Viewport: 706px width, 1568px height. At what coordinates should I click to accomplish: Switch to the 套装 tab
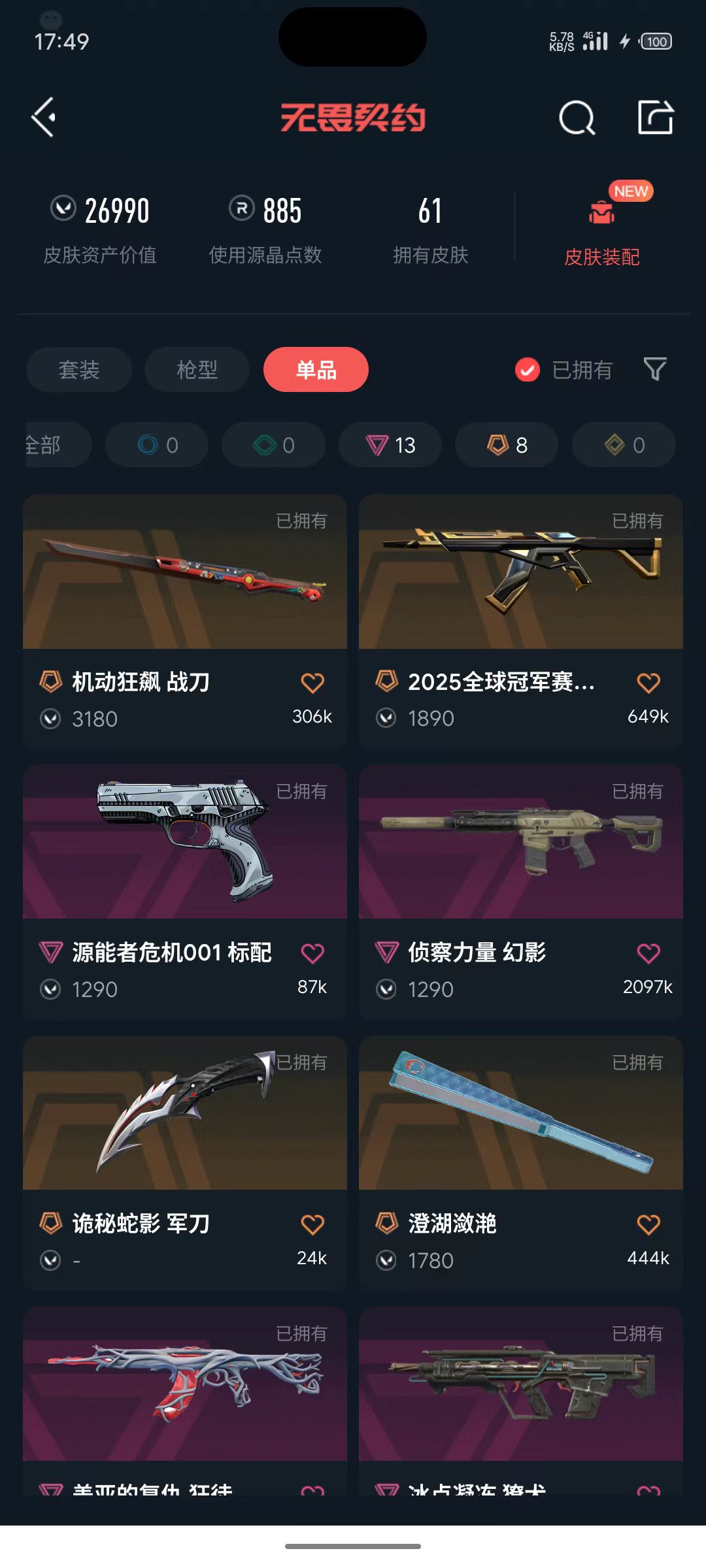click(79, 370)
